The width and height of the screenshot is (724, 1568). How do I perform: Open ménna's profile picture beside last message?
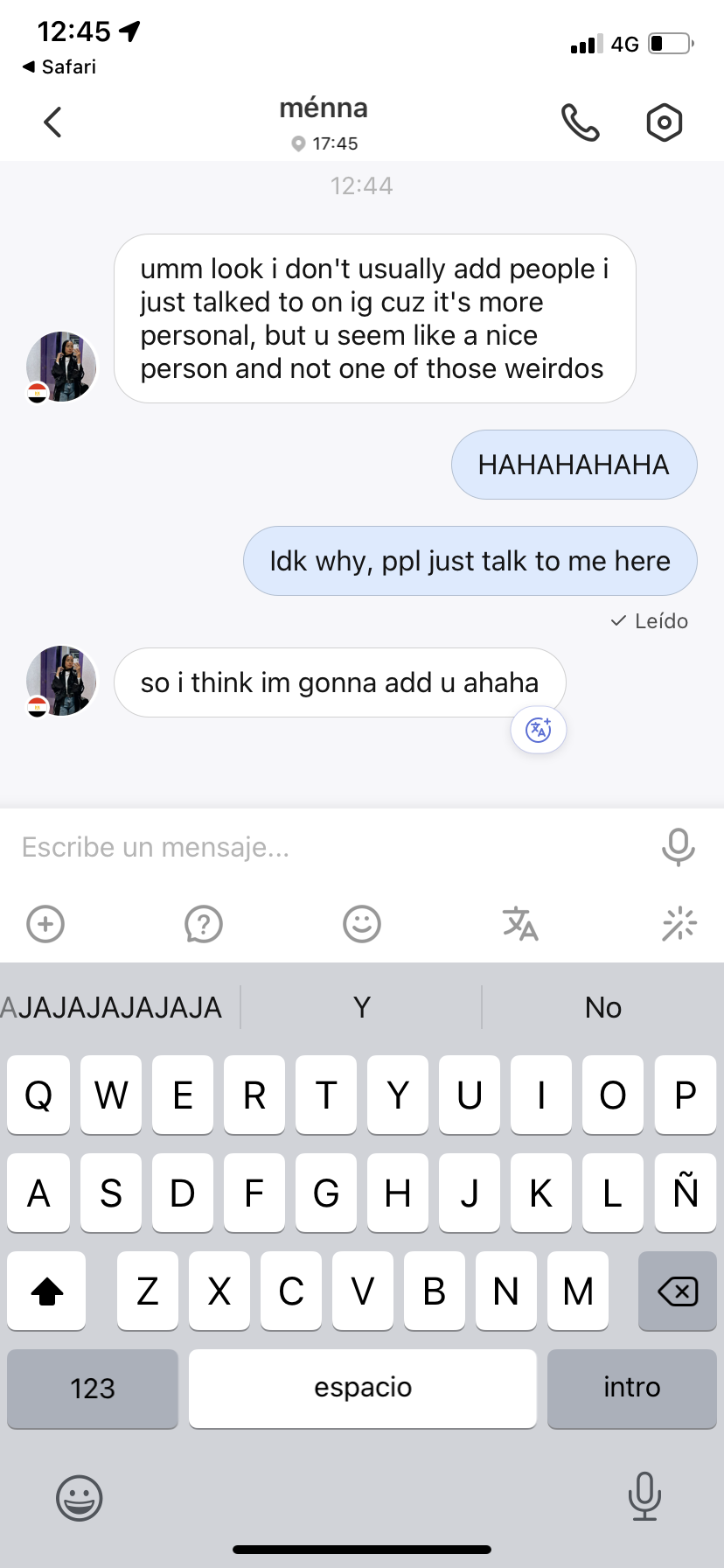[61, 681]
